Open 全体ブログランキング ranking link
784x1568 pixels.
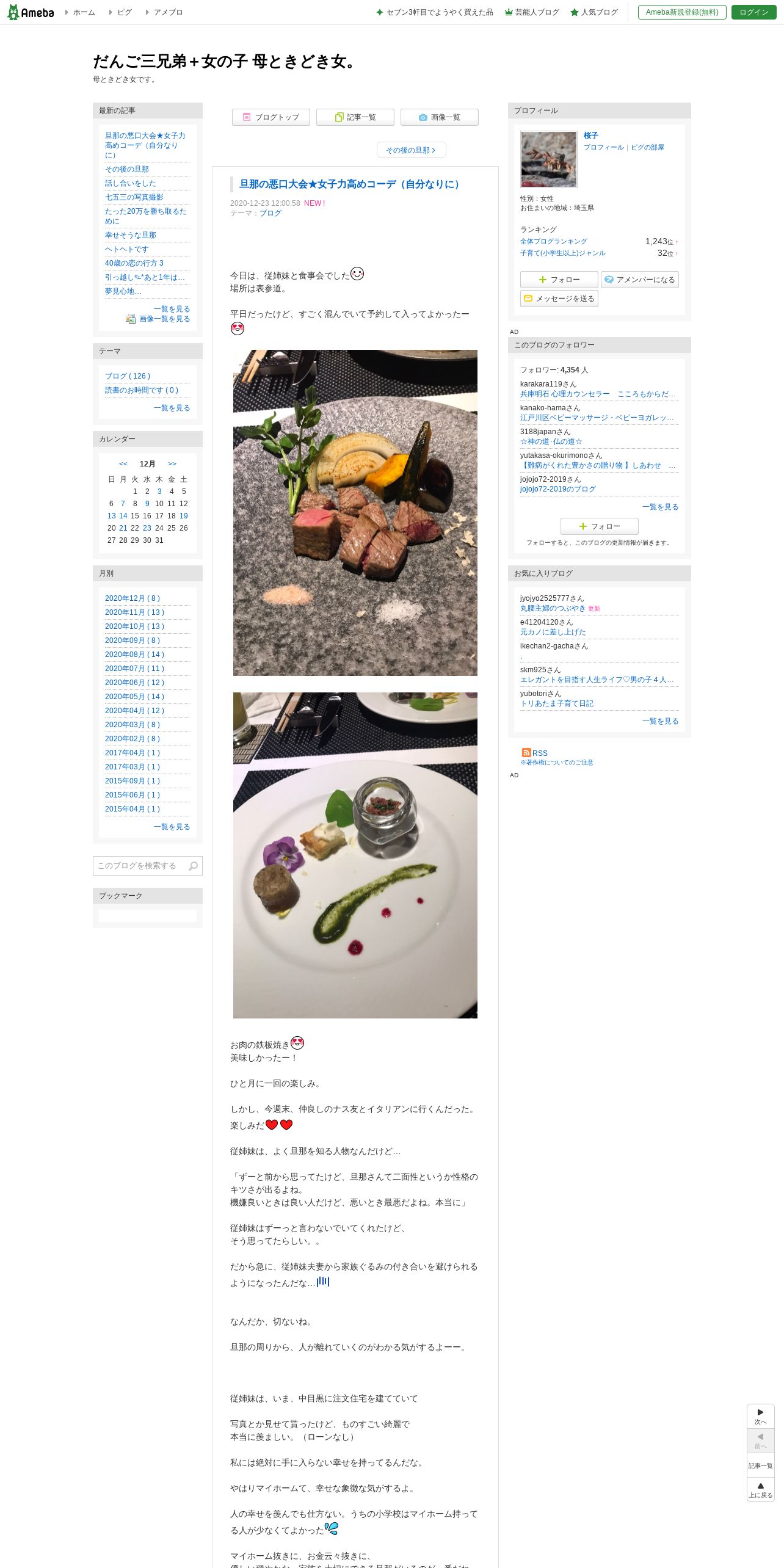(x=554, y=242)
